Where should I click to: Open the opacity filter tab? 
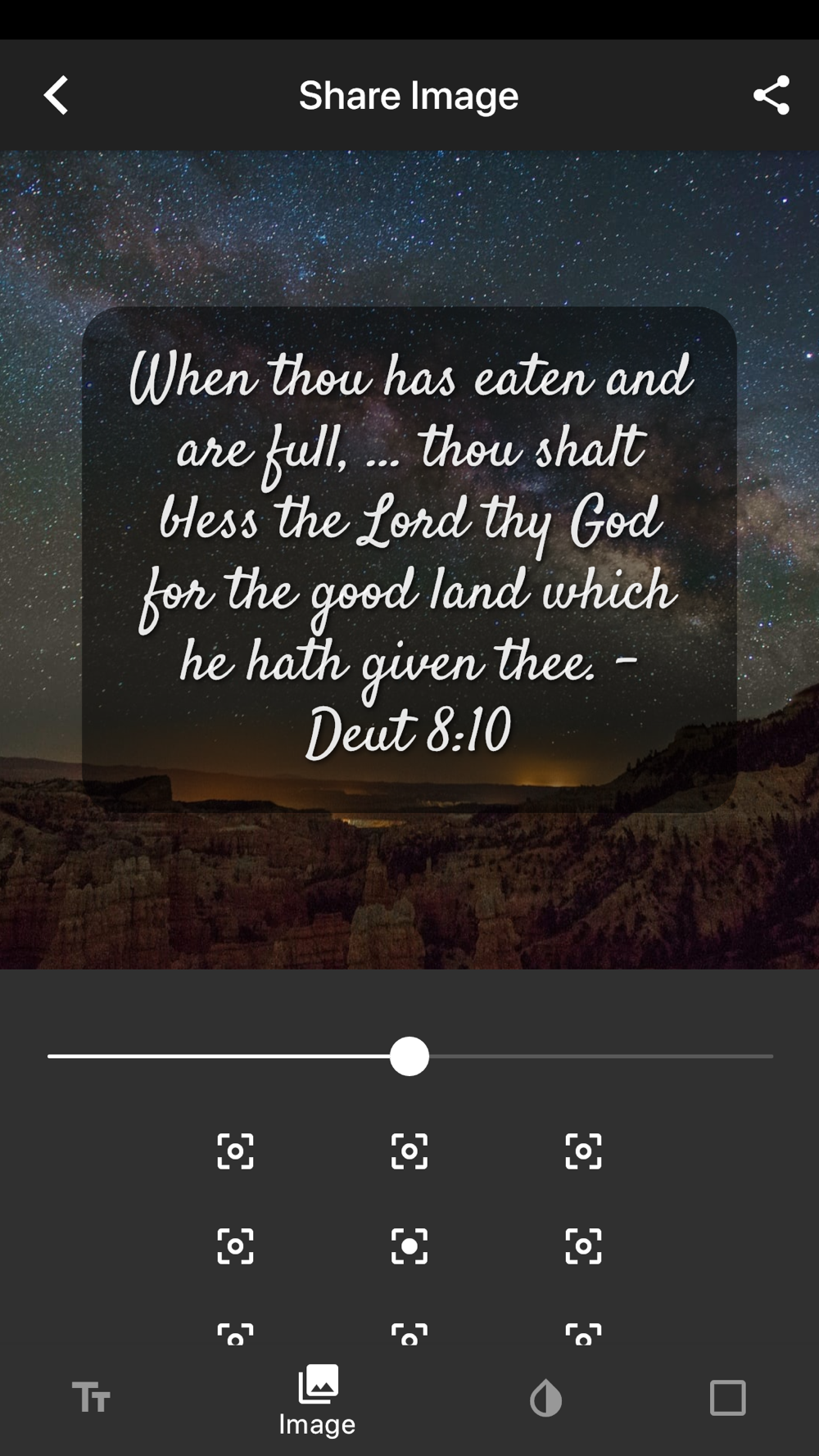pyautogui.click(x=545, y=1397)
